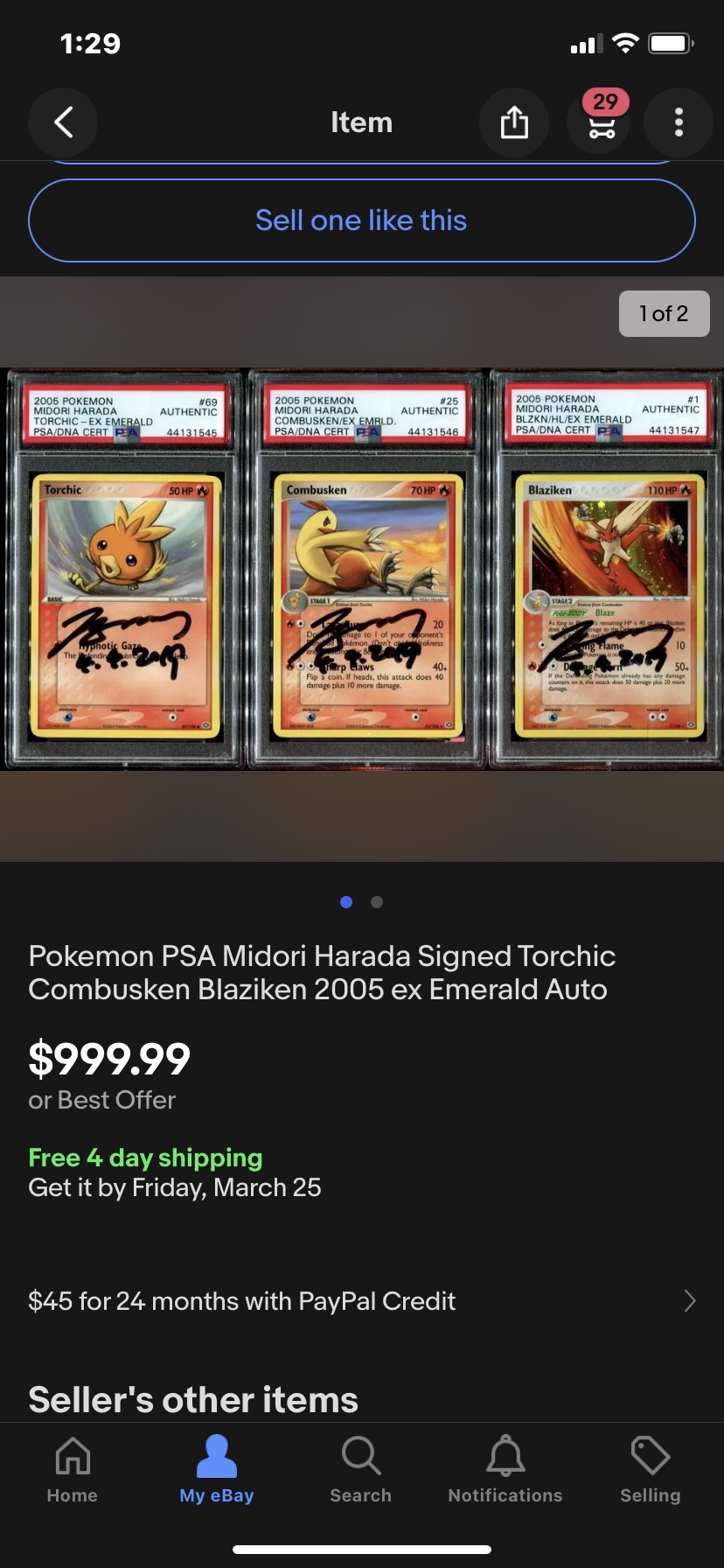Go to the Selling tab

click(x=650, y=1470)
